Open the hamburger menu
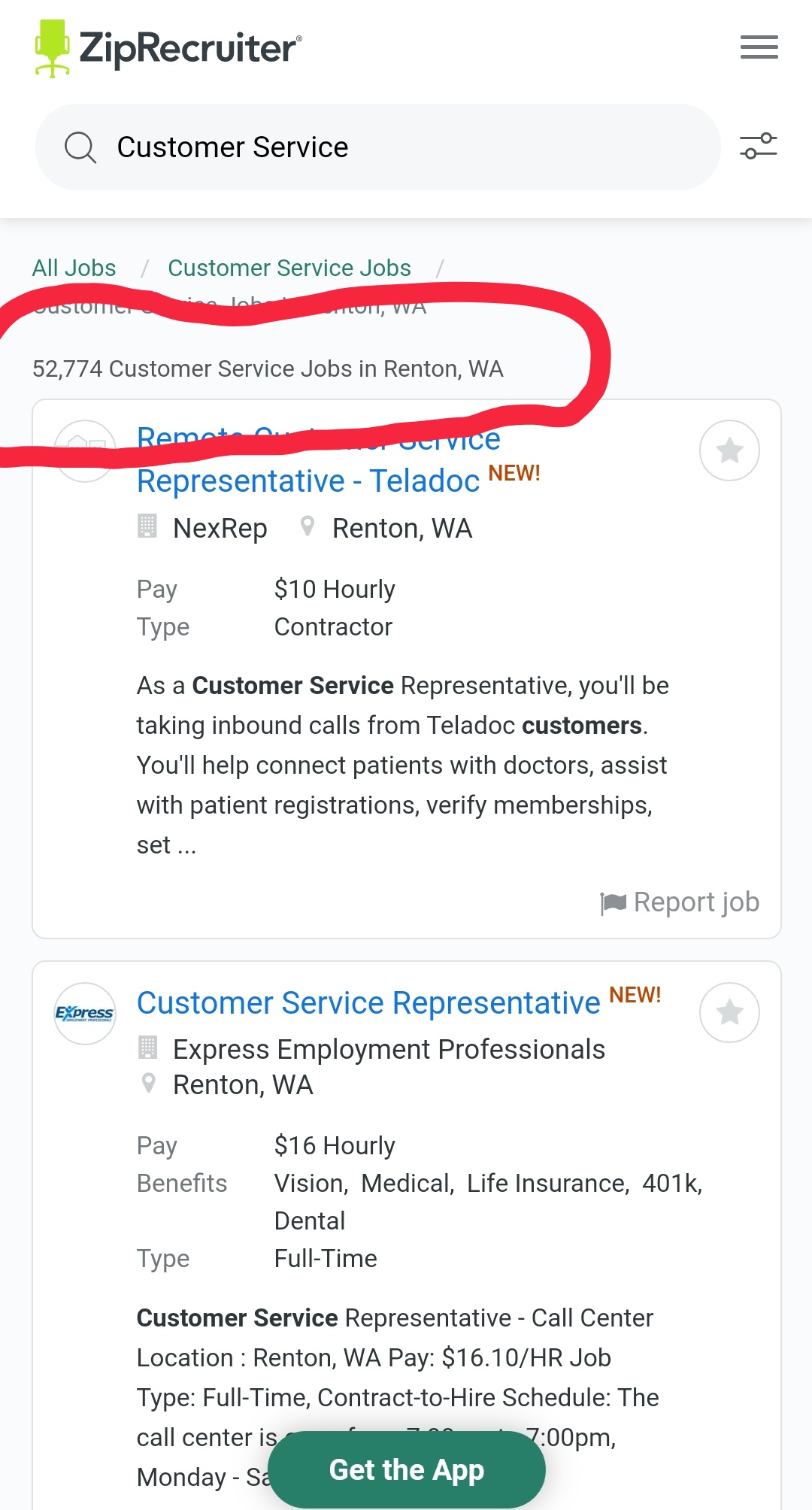The width and height of the screenshot is (812, 1510). tap(759, 47)
